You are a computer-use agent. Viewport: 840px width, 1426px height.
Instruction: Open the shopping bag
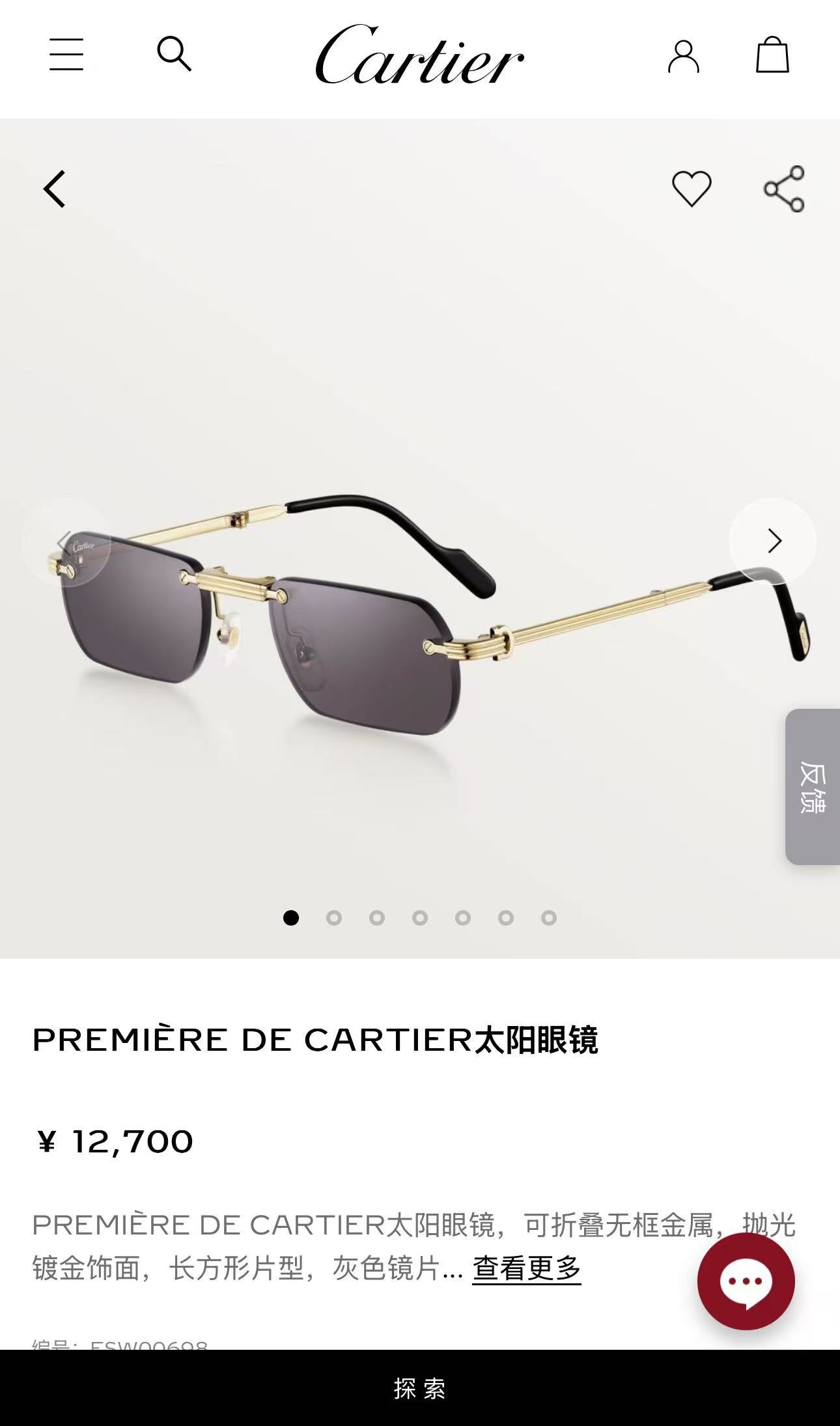coord(772,54)
